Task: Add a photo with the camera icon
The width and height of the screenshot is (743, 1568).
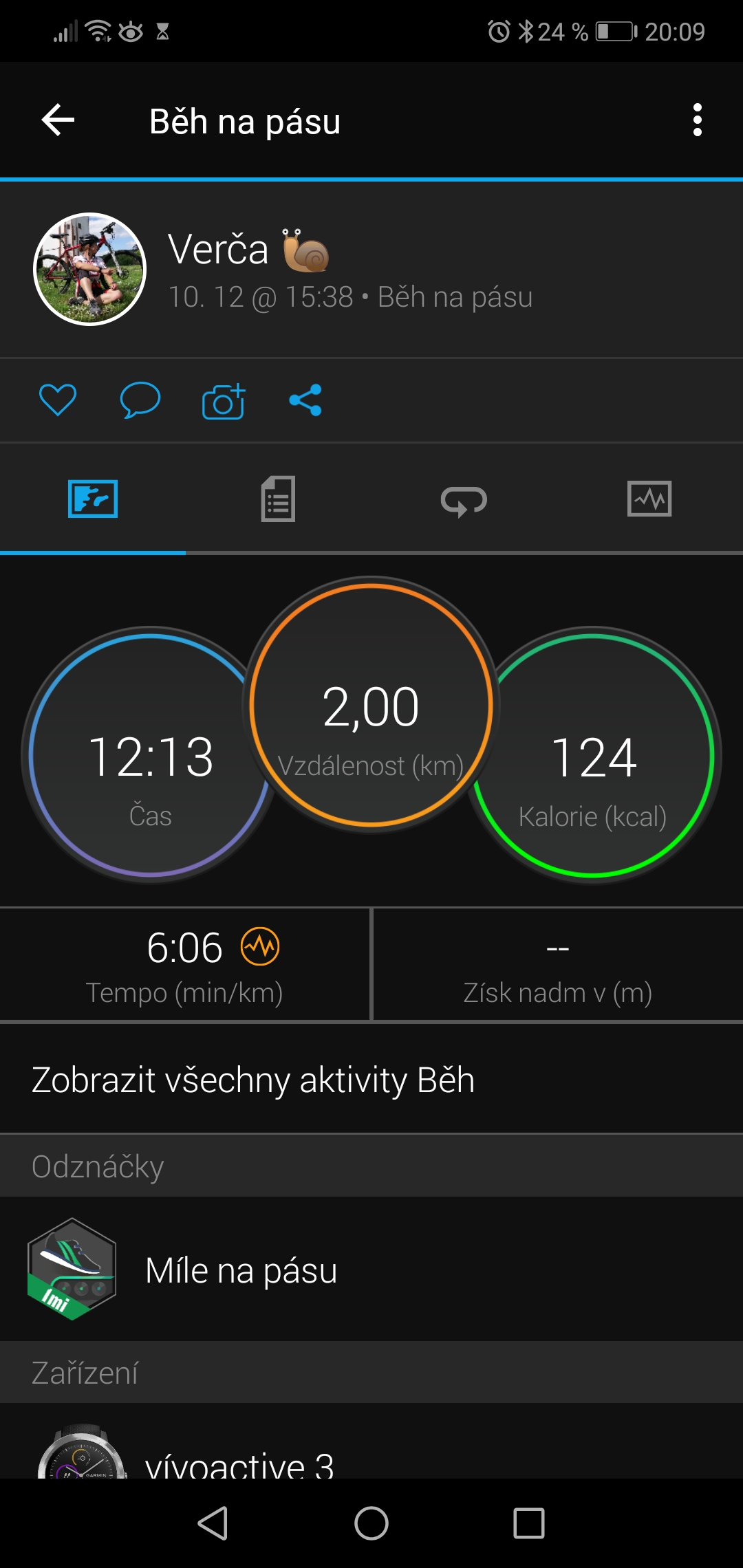Action: pos(224,401)
